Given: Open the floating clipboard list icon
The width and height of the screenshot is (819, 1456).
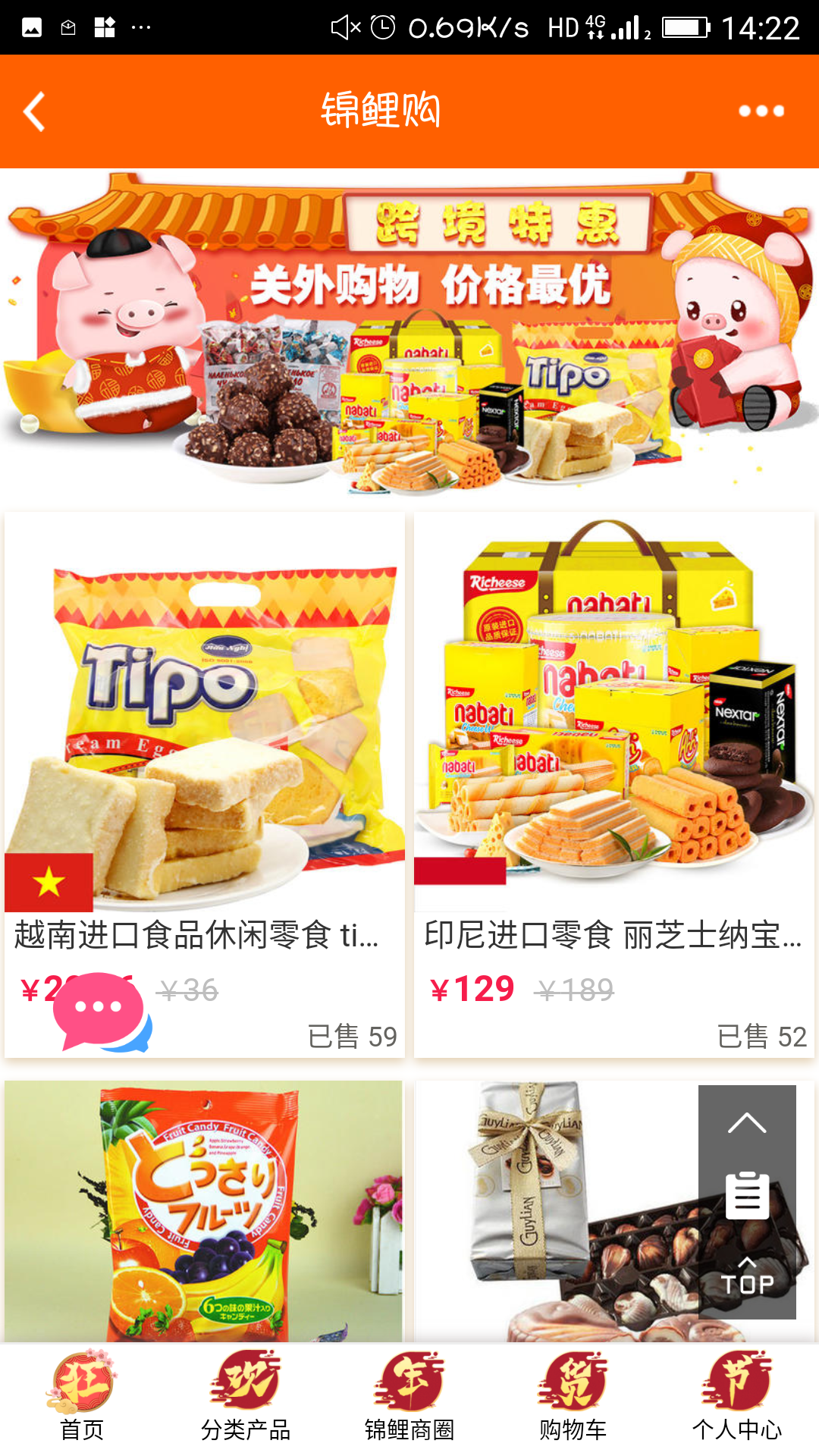Looking at the screenshot, I should [x=747, y=1196].
